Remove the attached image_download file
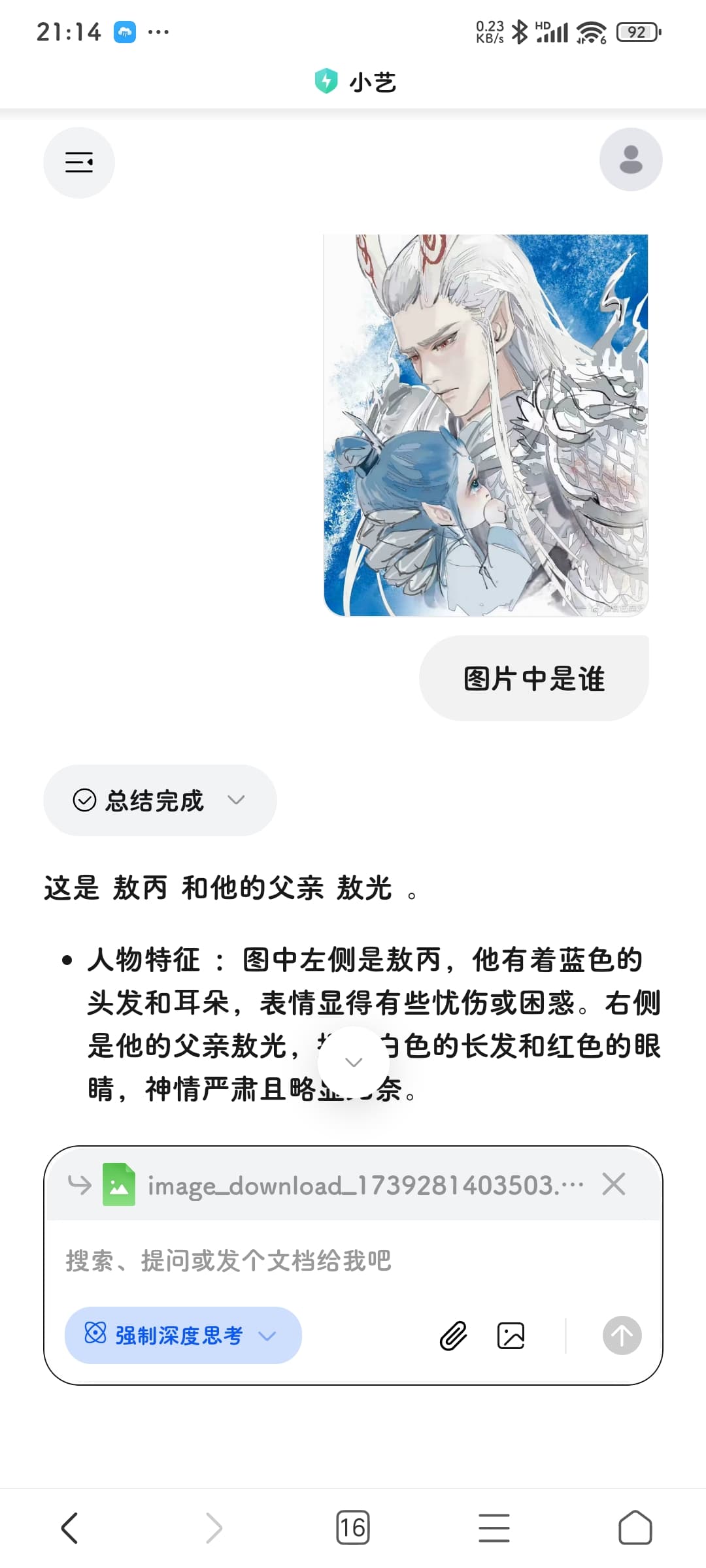The height and width of the screenshot is (1568, 706). (614, 1184)
